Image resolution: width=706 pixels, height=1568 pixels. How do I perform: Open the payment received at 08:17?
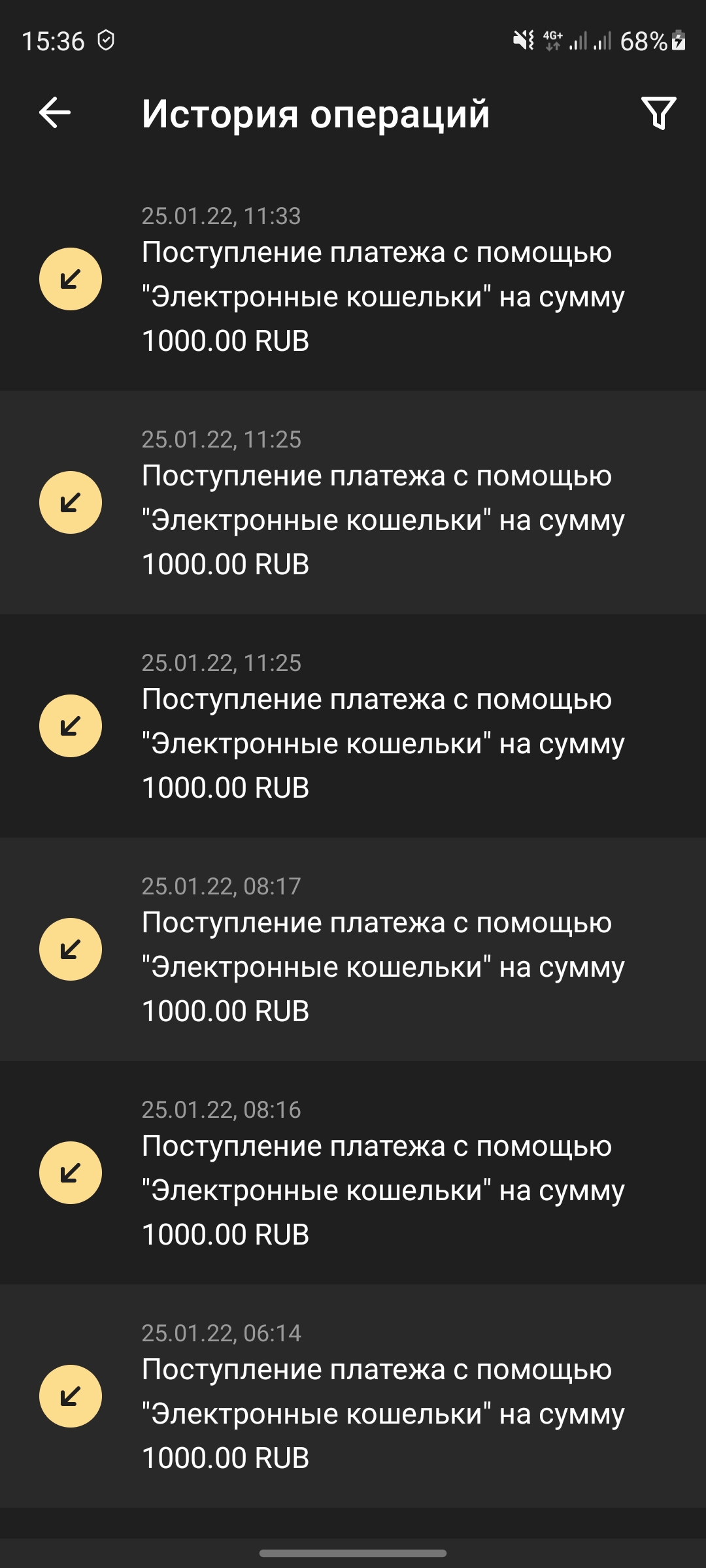353,950
